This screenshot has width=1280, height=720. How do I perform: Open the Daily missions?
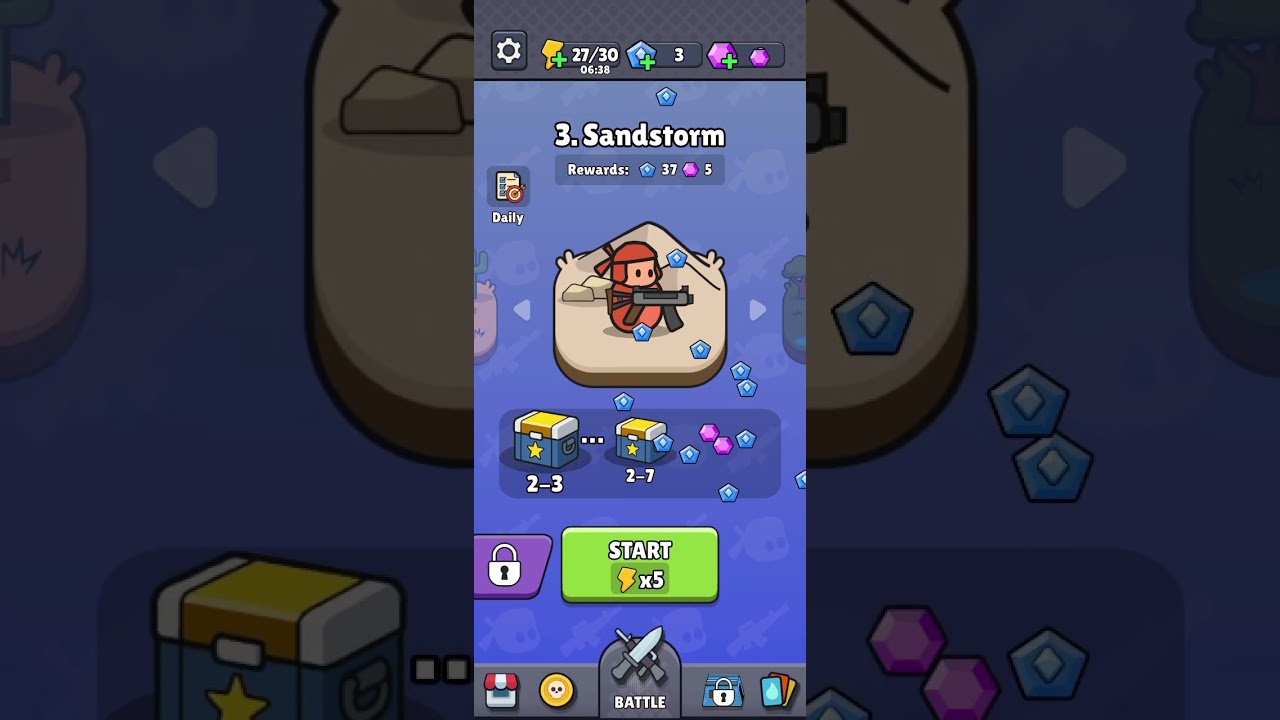(x=508, y=195)
